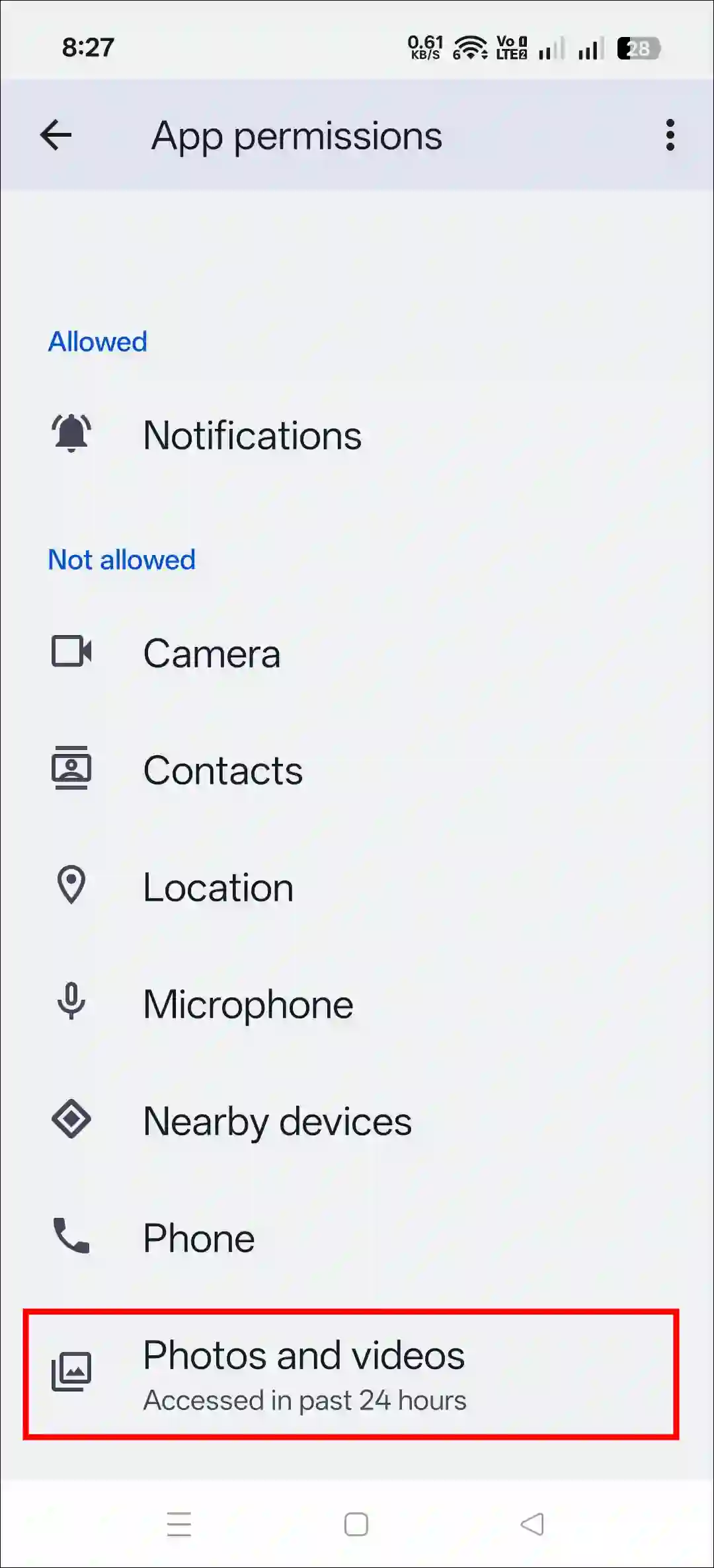This screenshot has width=714, height=1568.
Task: Open the Microphone permission
Action: [x=248, y=1004]
